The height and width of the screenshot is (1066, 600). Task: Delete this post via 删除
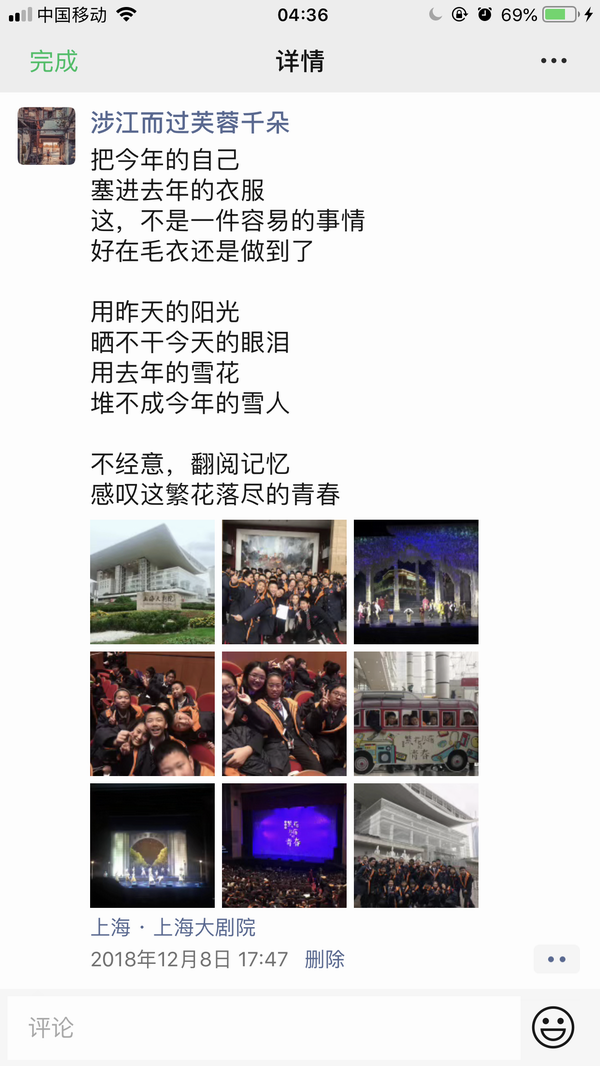click(x=324, y=959)
